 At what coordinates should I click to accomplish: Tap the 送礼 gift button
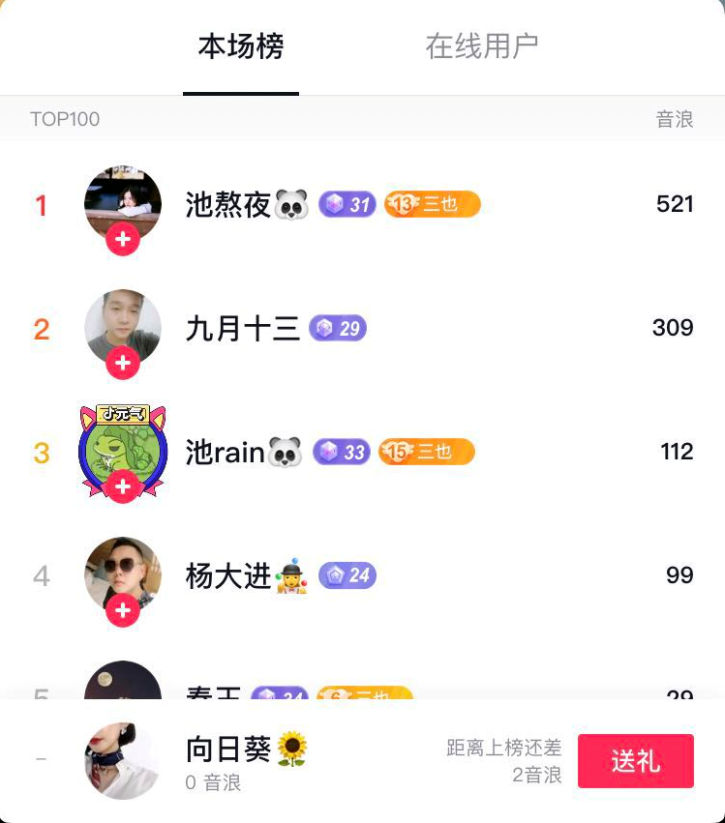pyautogui.click(x=635, y=761)
